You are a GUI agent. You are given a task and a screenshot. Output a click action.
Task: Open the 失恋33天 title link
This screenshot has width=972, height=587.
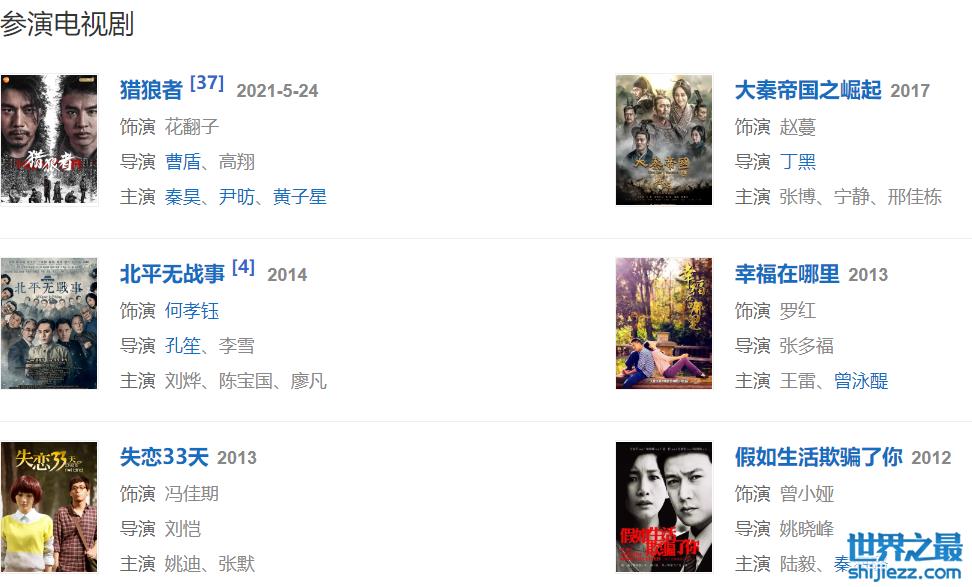tap(164, 457)
